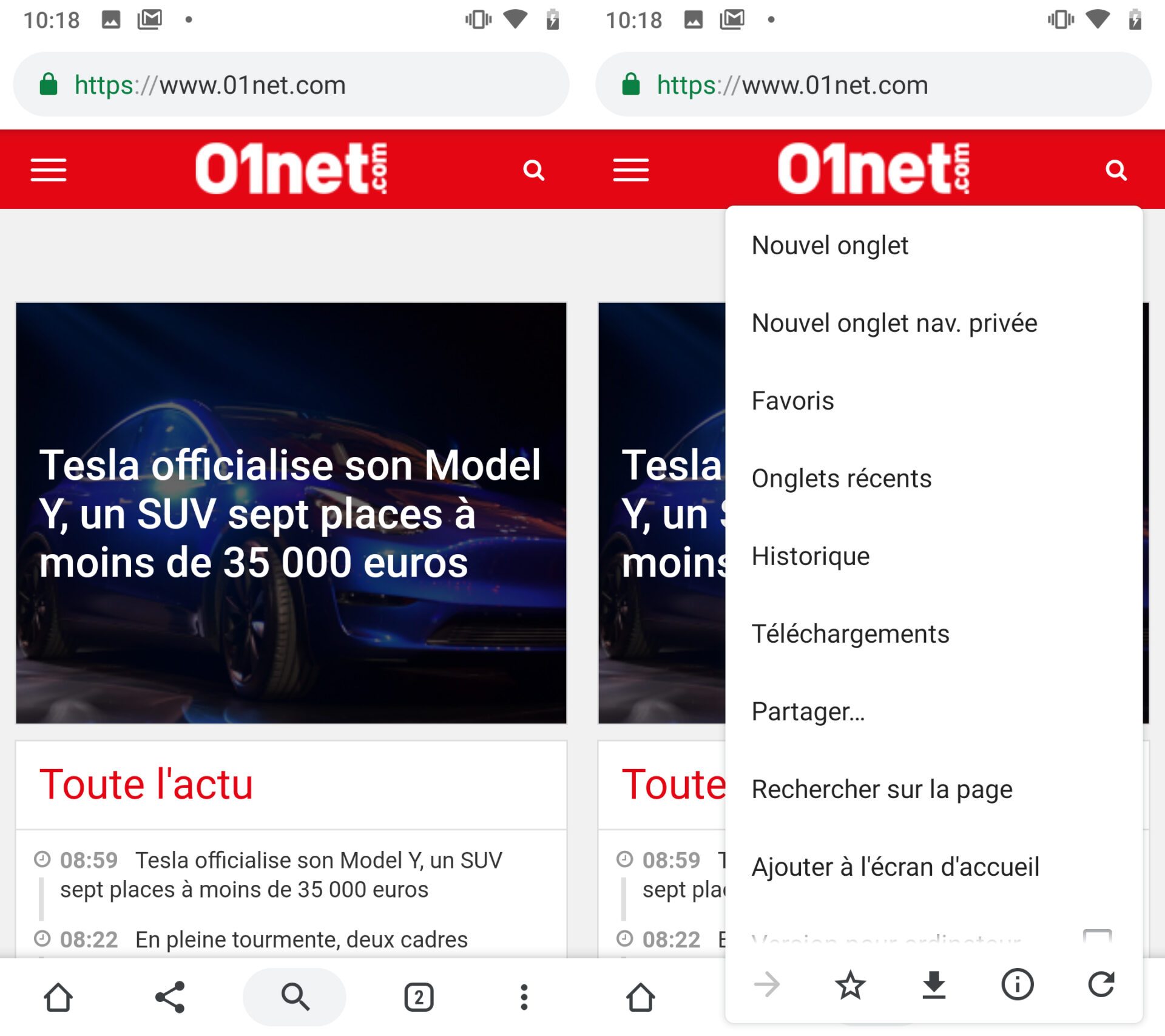
Task: Choose Partager… in the menu
Action: tap(808, 712)
